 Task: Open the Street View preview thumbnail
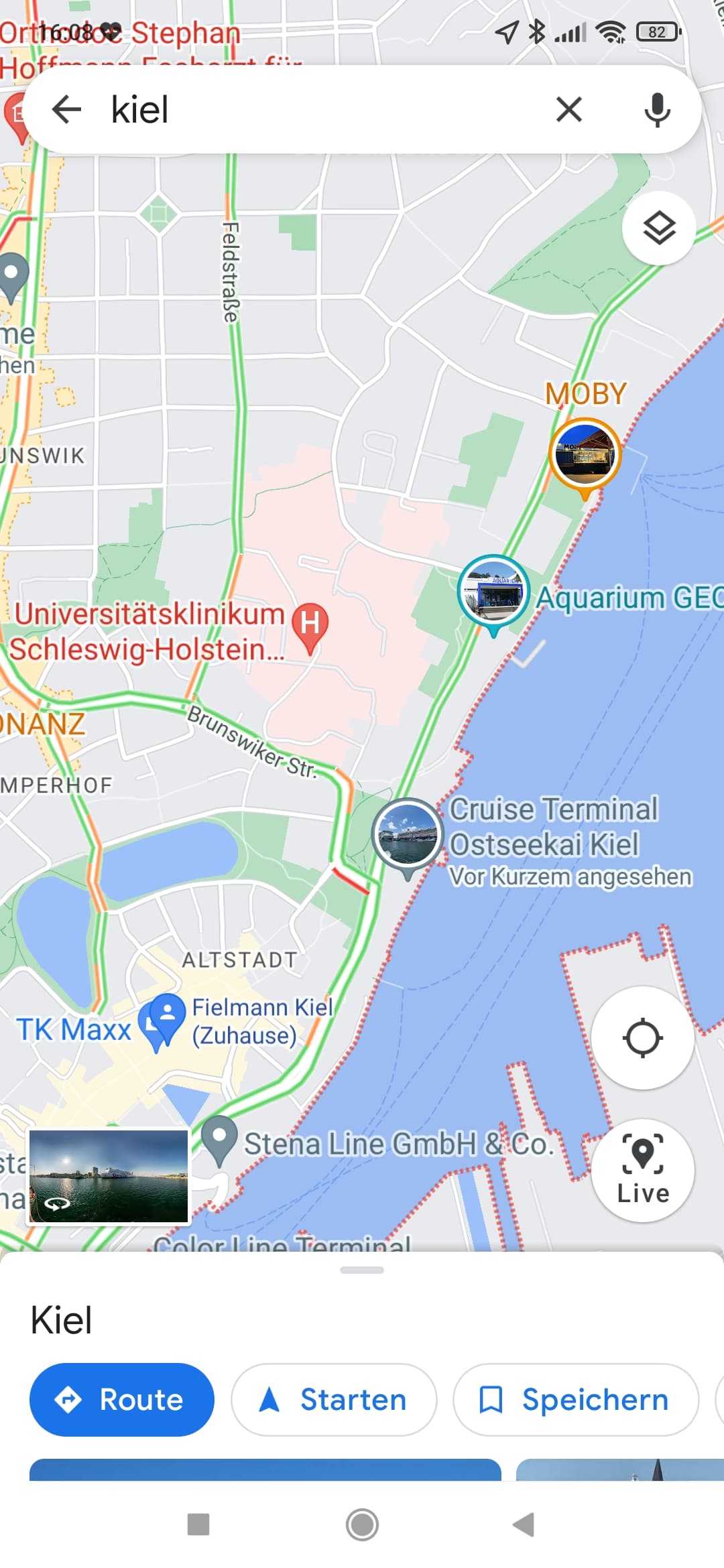point(109,1177)
